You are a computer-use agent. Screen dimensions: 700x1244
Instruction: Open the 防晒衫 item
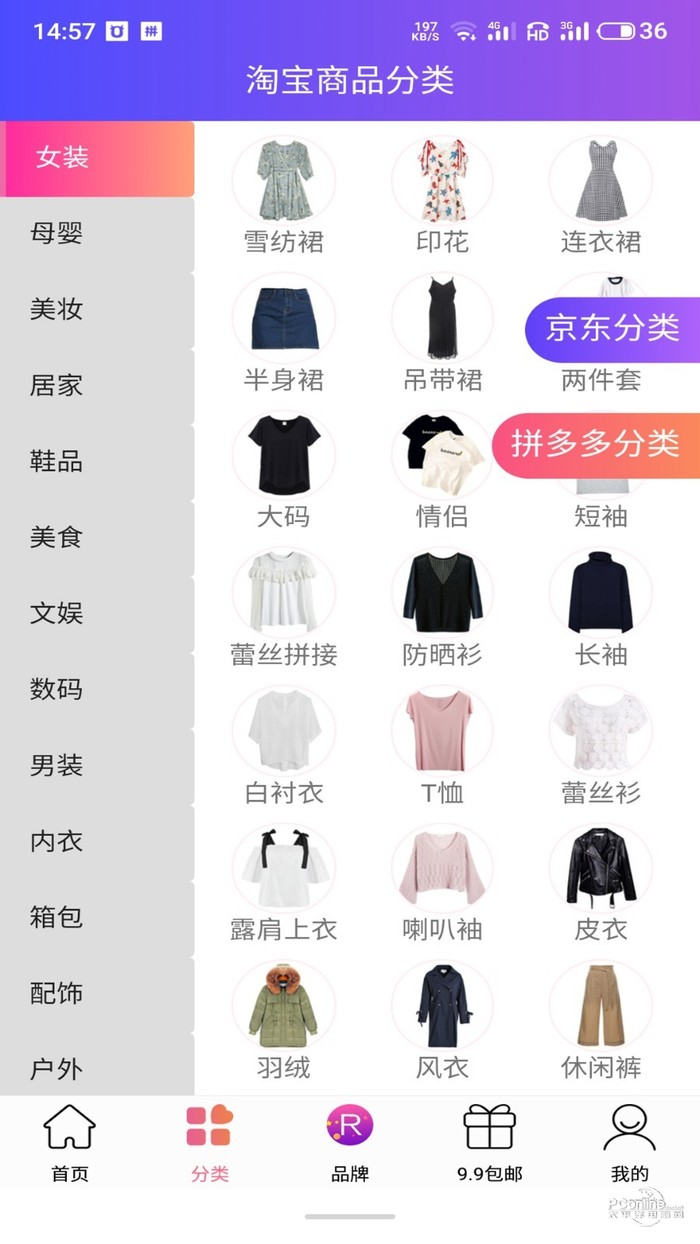pyautogui.click(x=442, y=607)
